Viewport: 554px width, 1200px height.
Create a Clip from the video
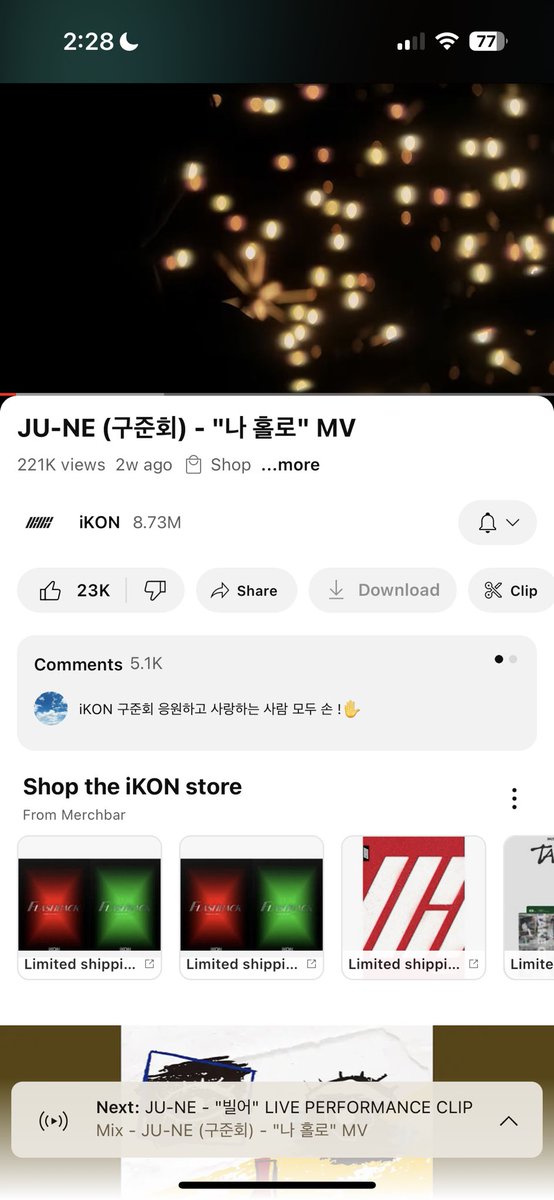coord(511,590)
